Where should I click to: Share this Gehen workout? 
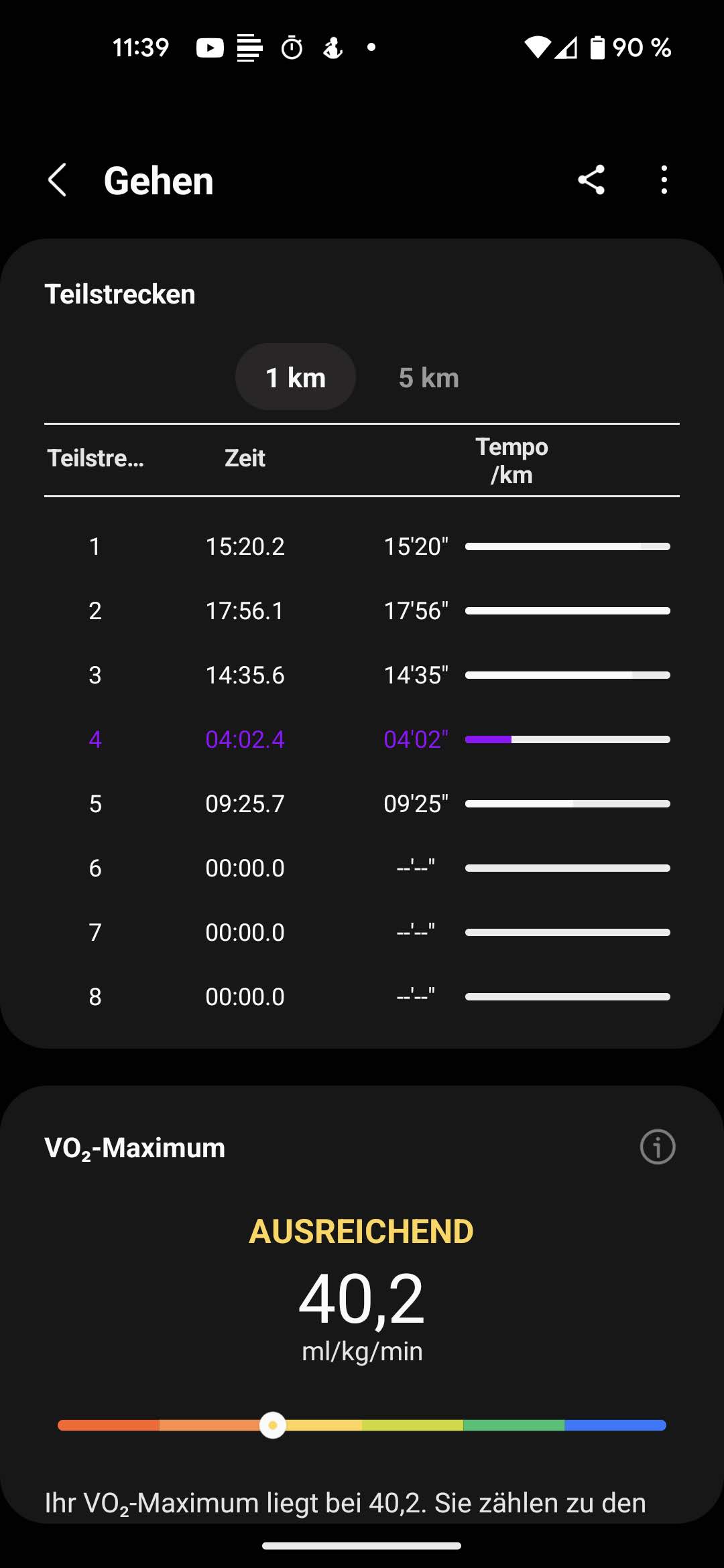pos(591,180)
